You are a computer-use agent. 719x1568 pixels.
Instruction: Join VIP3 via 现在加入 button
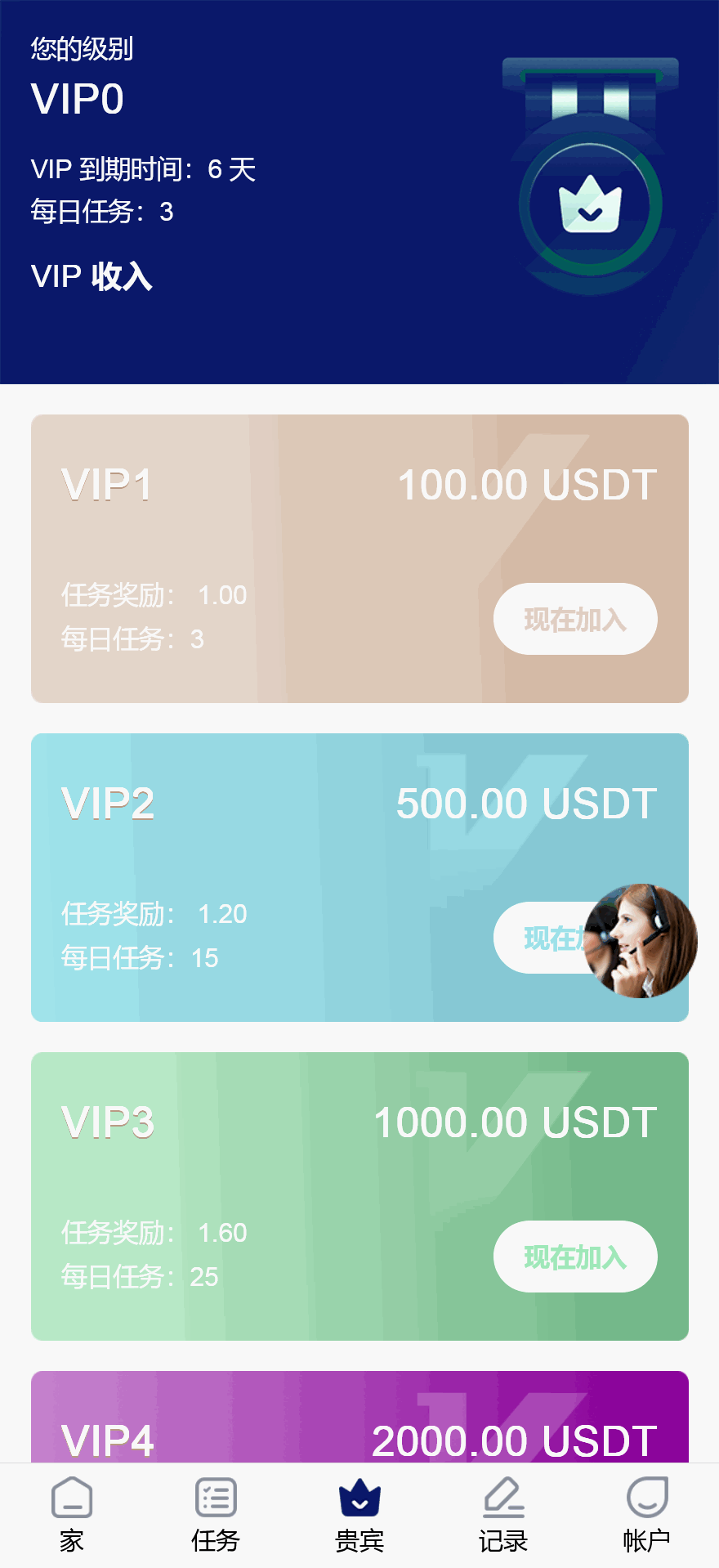[x=575, y=1257]
